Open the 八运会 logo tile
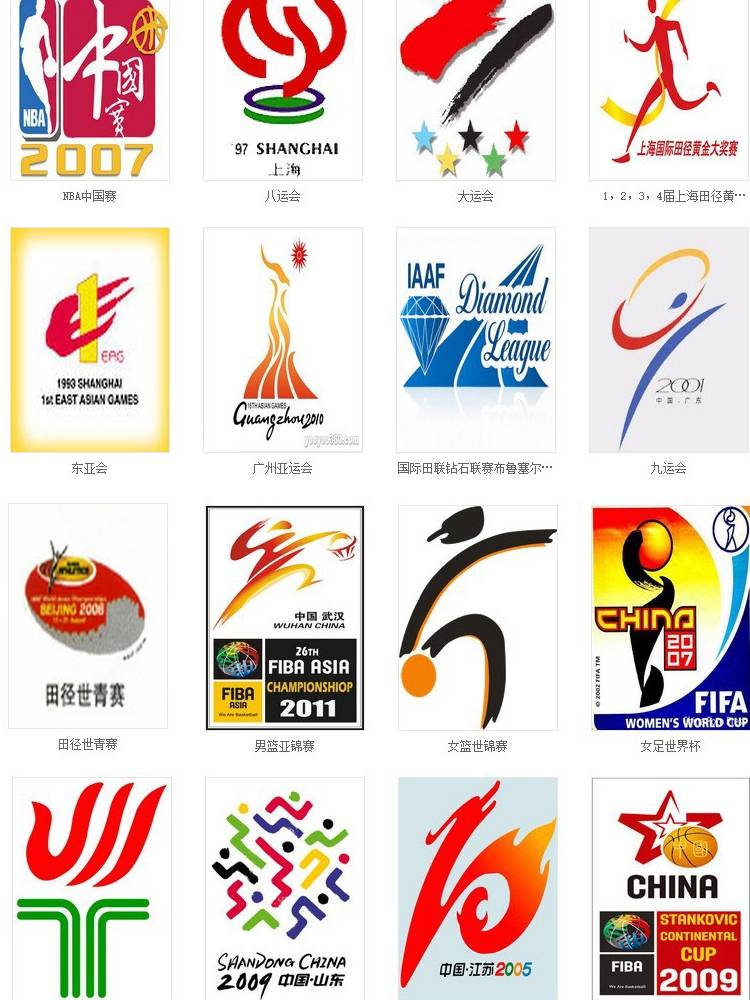This screenshot has width=750, height=1000. click(x=283, y=88)
